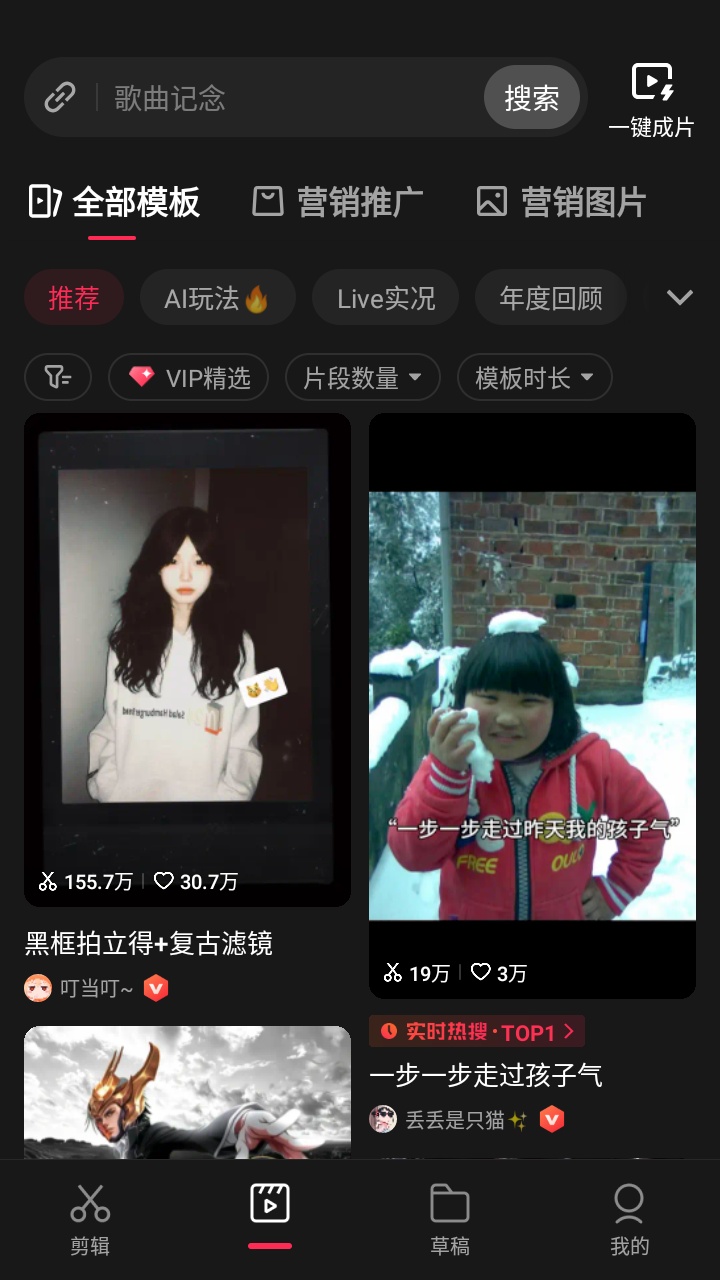The image size is (720, 1280).
Task: Select the 推荐 chip
Action: coord(74,298)
